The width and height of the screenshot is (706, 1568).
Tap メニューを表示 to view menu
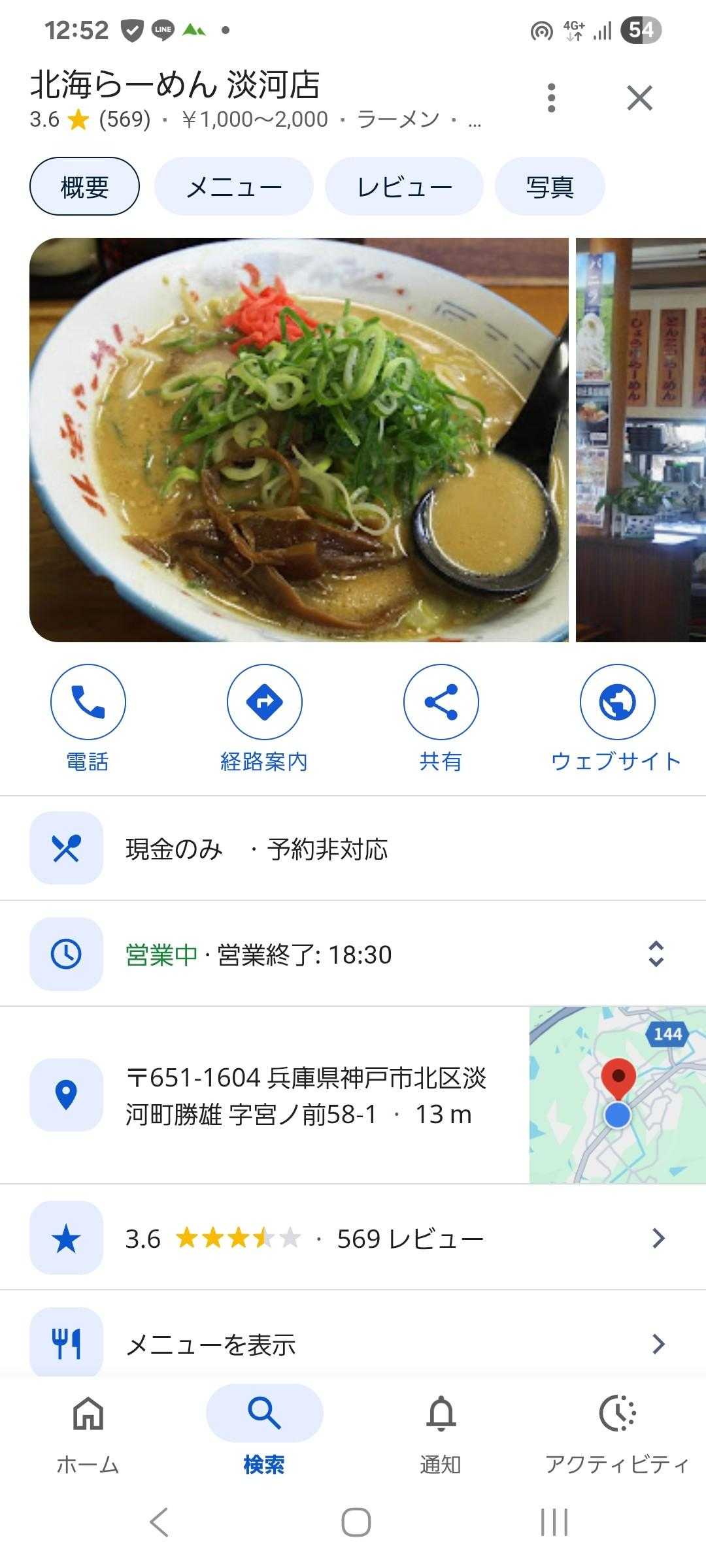point(353,1344)
